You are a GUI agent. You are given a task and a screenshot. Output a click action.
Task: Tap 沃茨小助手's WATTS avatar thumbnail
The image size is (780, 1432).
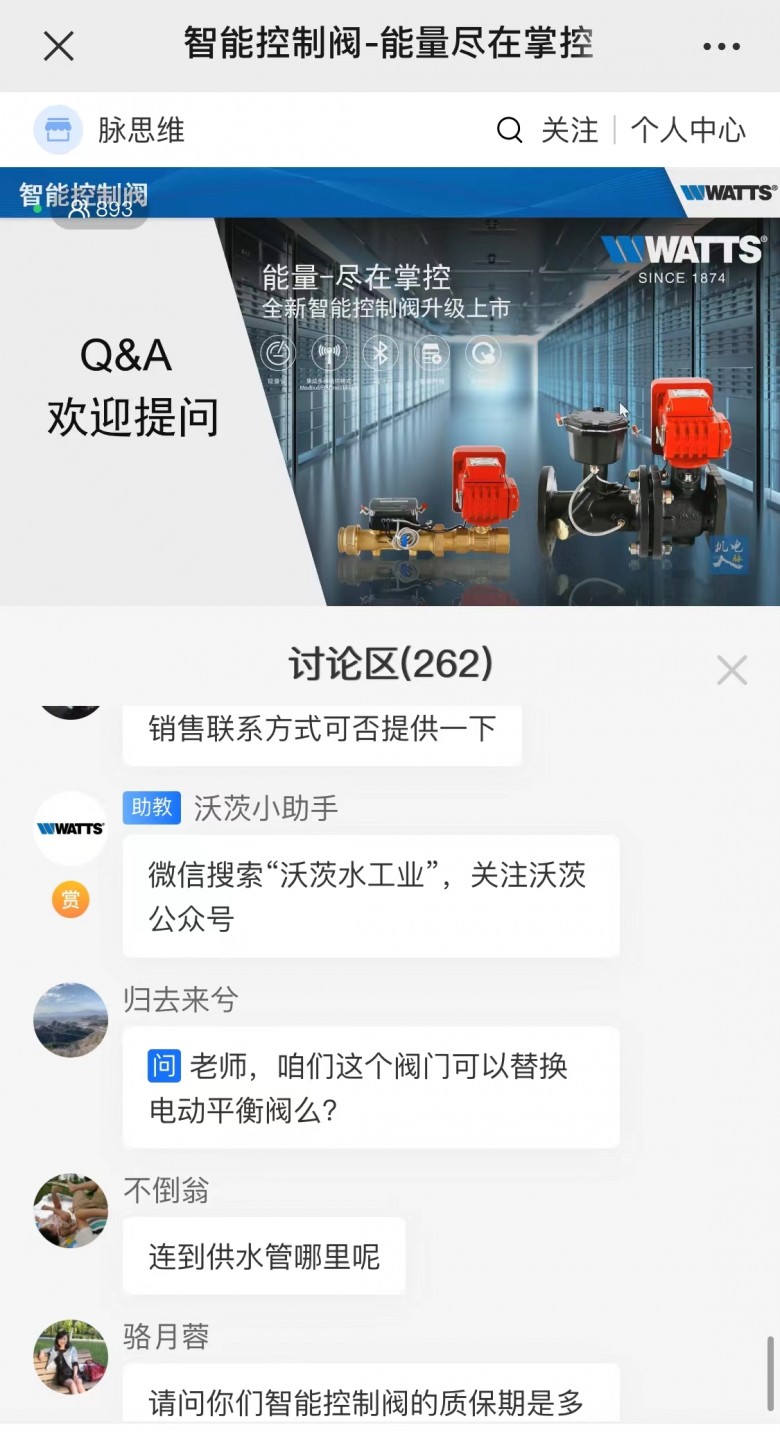click(x=69, y=830)
